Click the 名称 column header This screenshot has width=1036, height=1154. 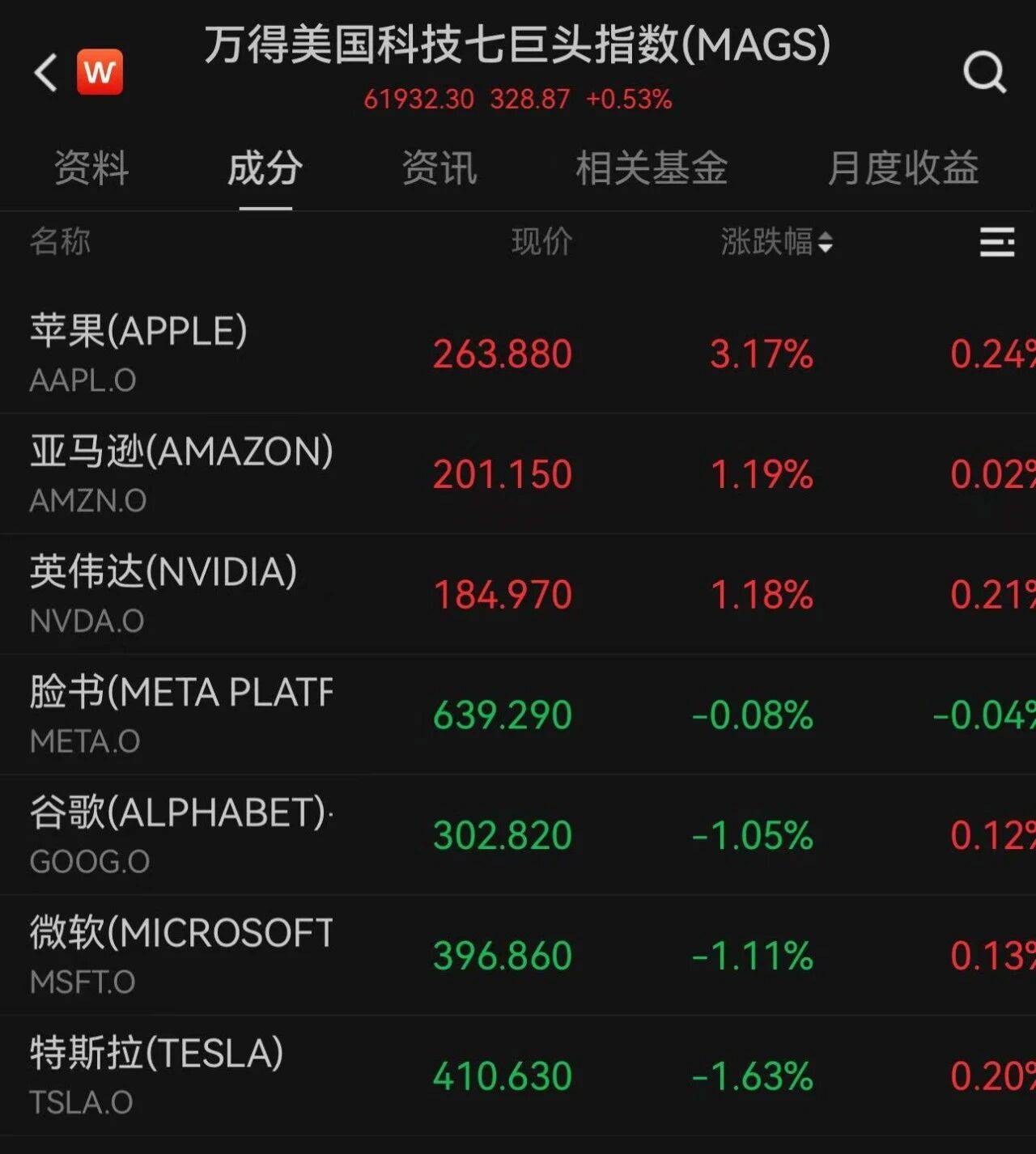pyautogui.click(x=61, y=243)
